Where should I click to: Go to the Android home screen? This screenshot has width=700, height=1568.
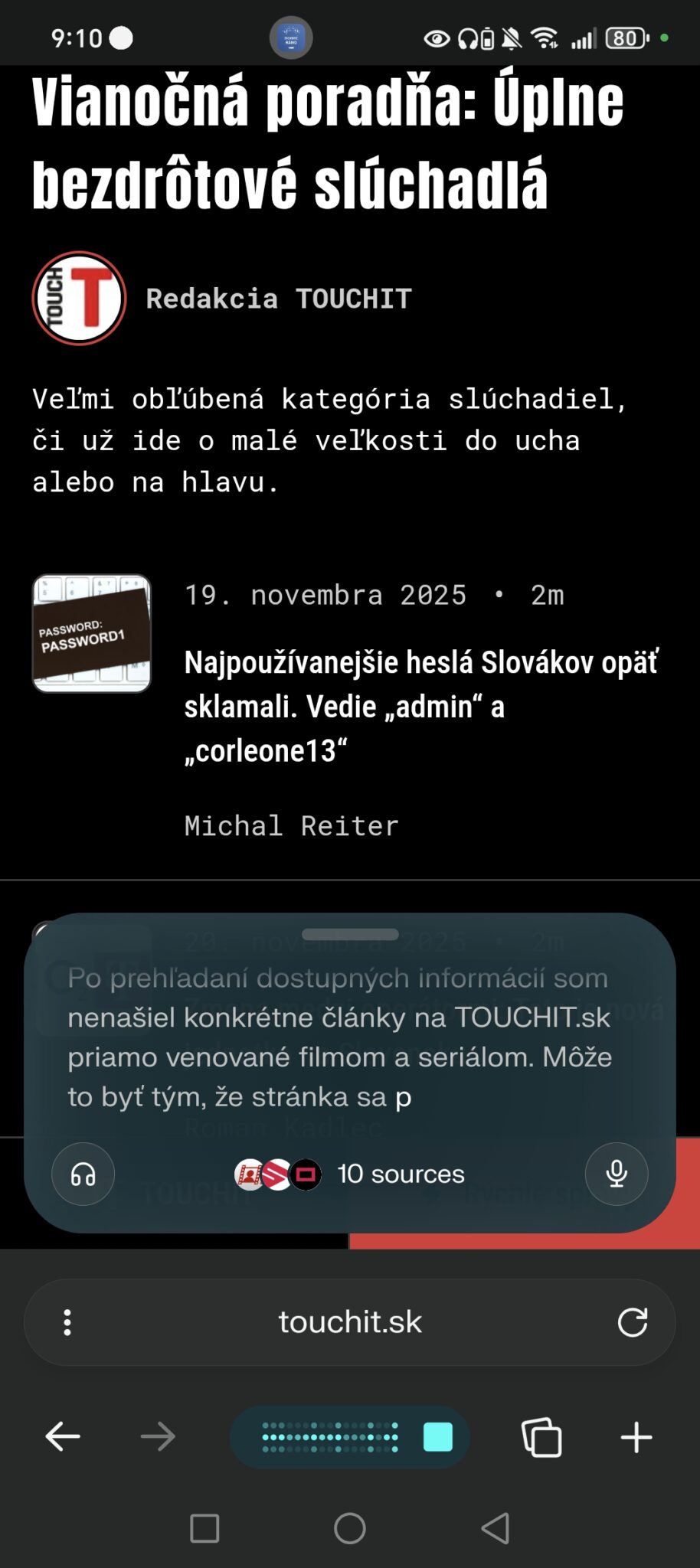pyautogui.click(x=350, y=1528)
